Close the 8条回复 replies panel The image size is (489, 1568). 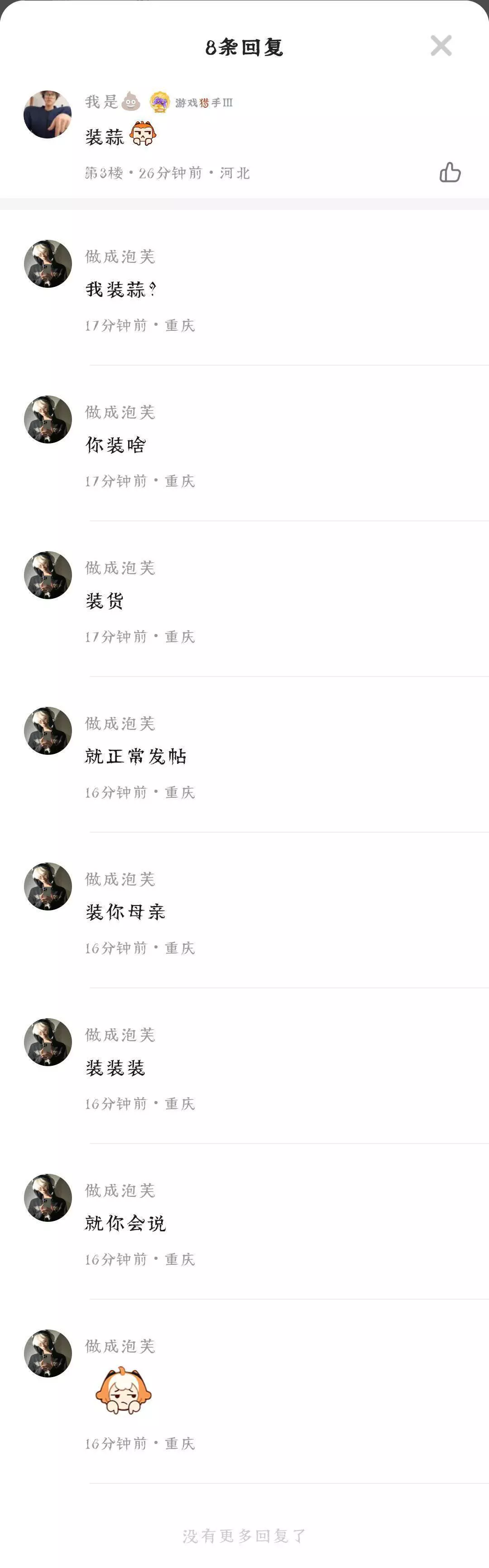[x=441, y=46]
